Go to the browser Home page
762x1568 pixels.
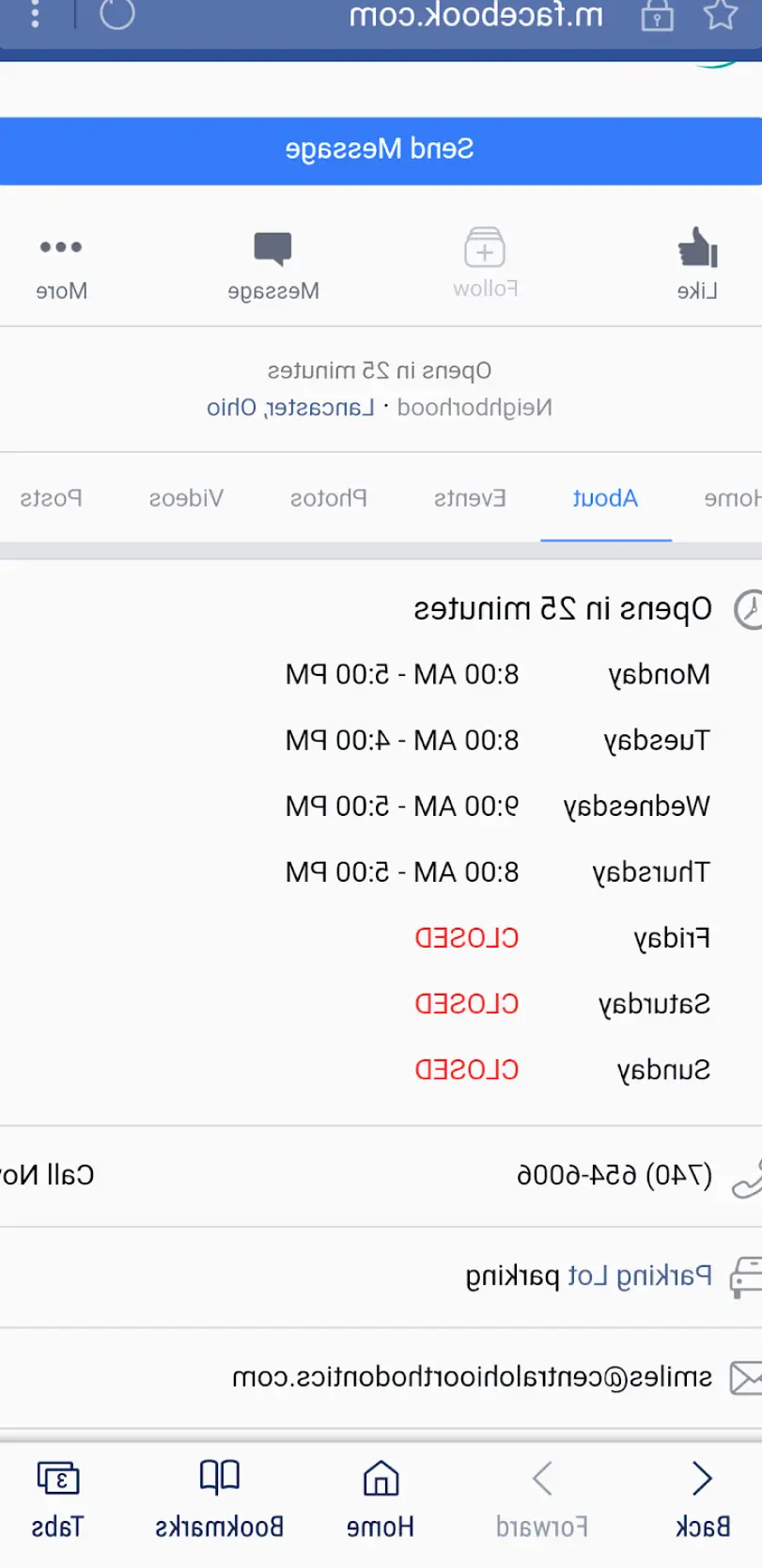point(381,1500)
